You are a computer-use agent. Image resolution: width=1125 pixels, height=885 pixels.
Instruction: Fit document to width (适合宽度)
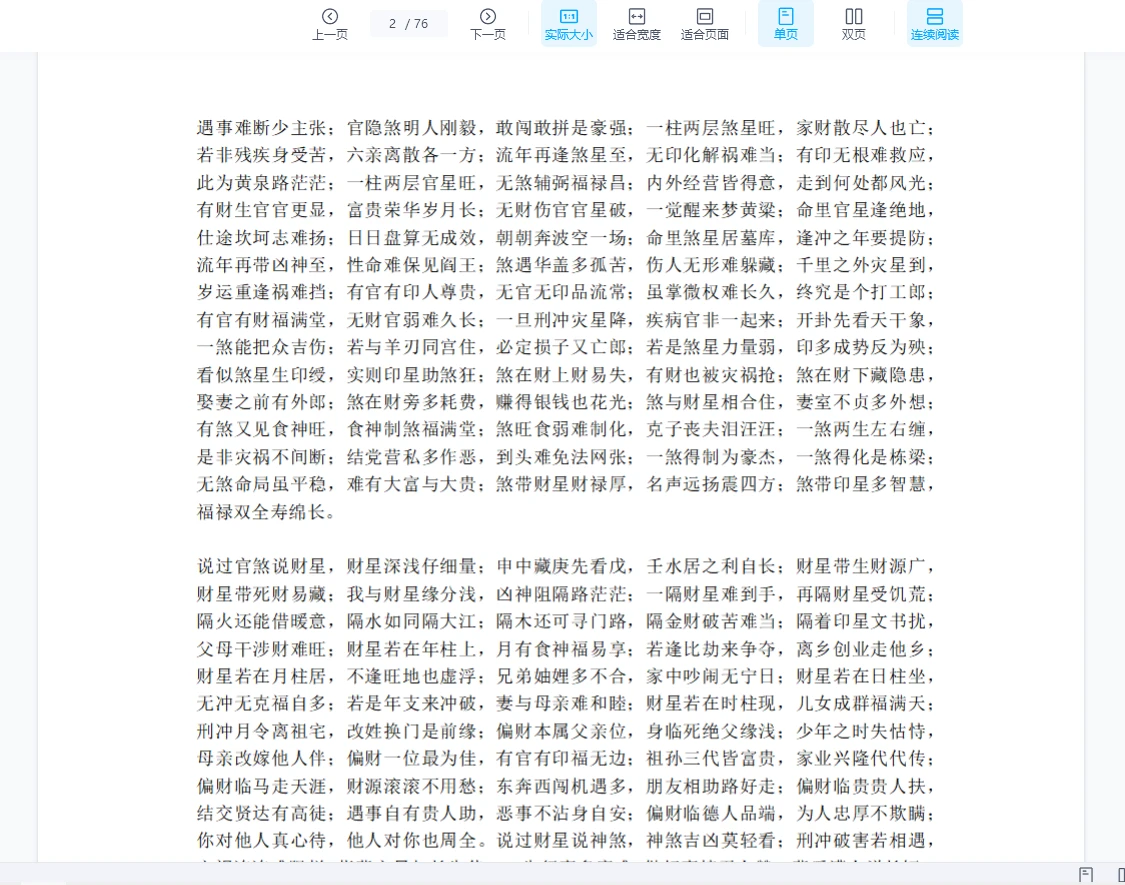636,23
